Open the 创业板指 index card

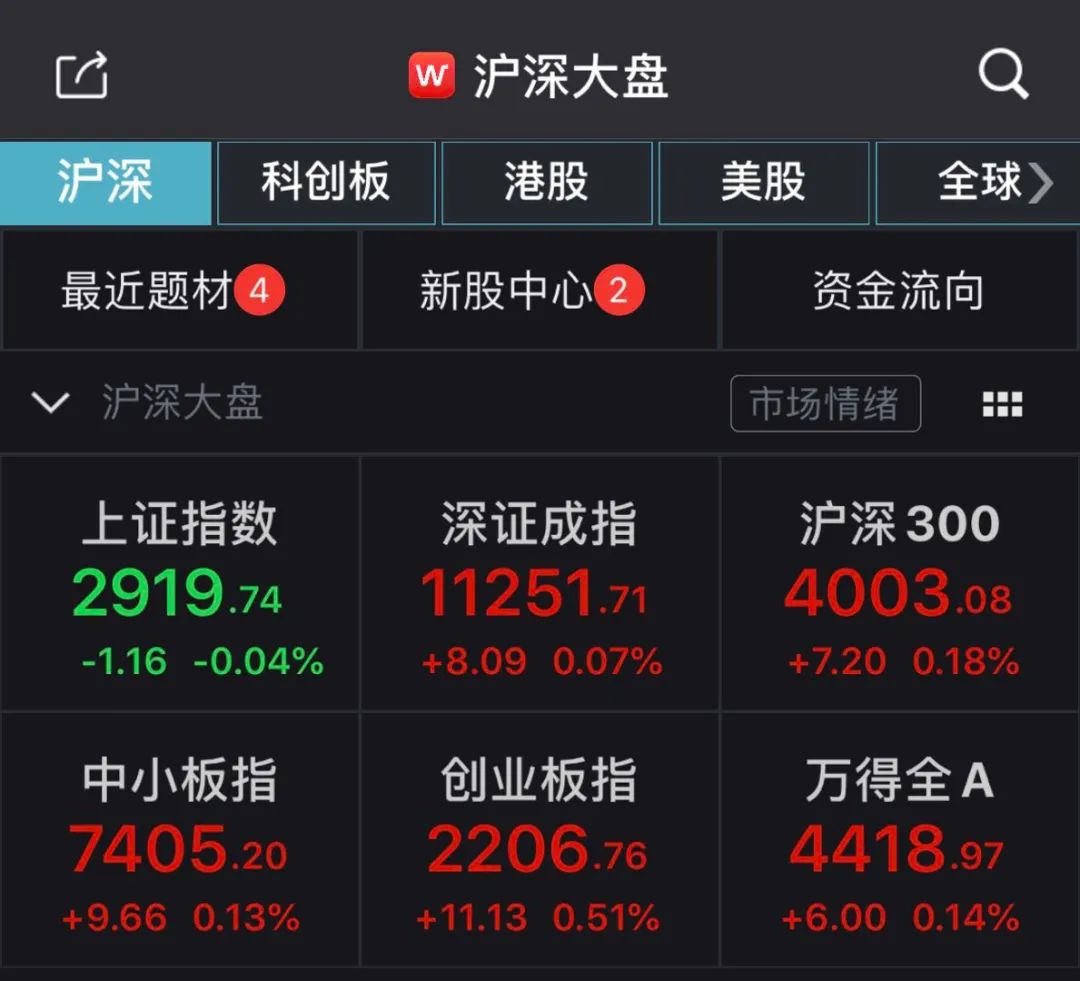click(539, 840)
